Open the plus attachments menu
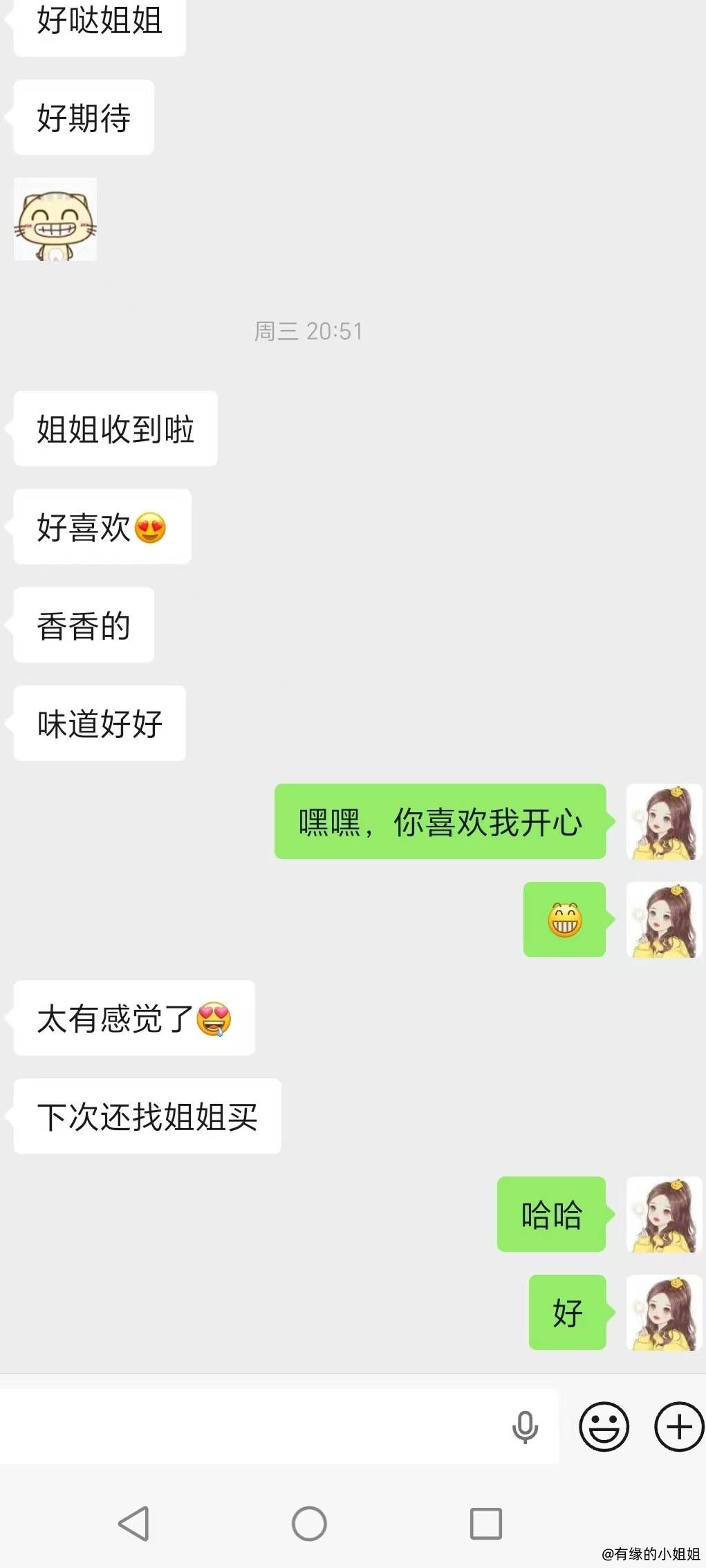Screen dimensions: 706x1568 [678, 1426]
